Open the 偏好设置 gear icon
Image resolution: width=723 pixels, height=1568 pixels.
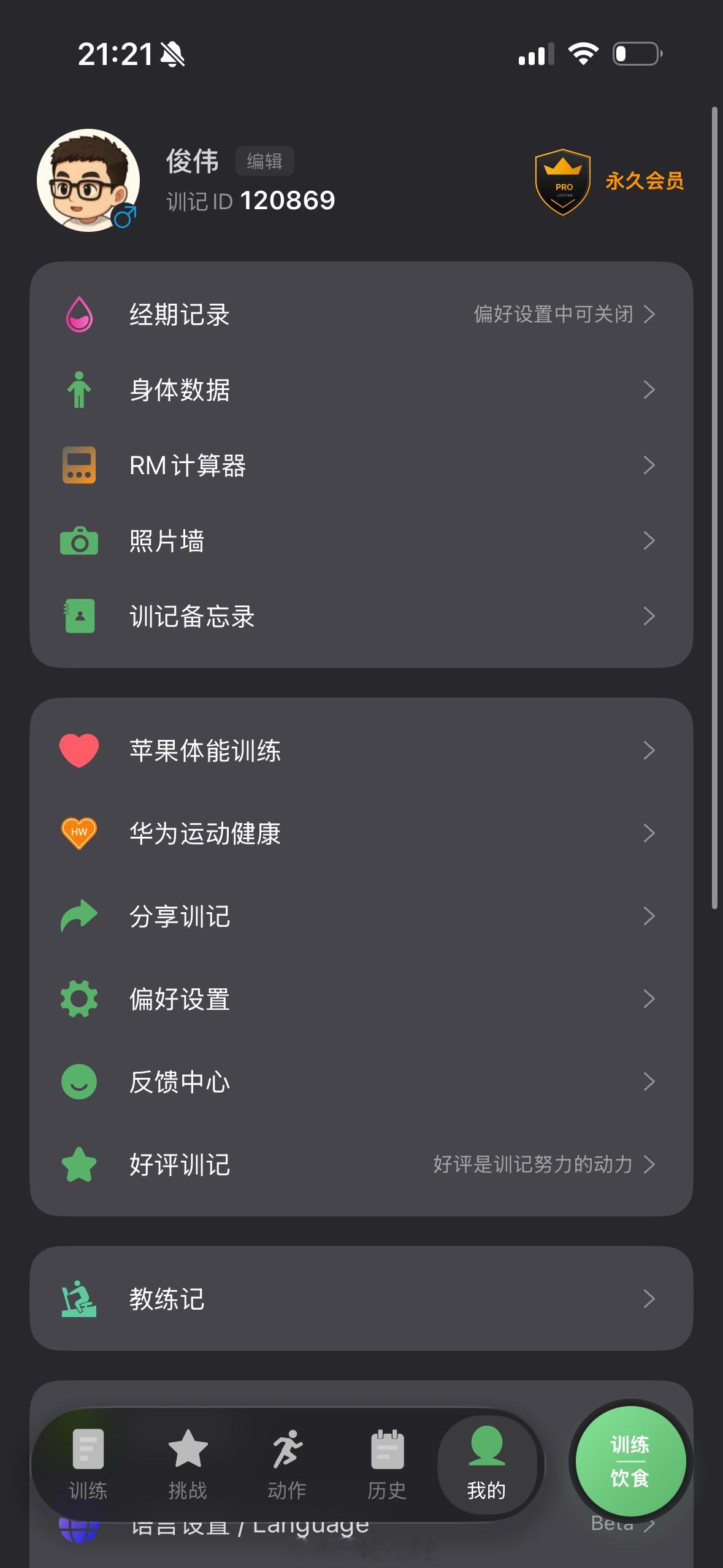[x=78, y=999]
